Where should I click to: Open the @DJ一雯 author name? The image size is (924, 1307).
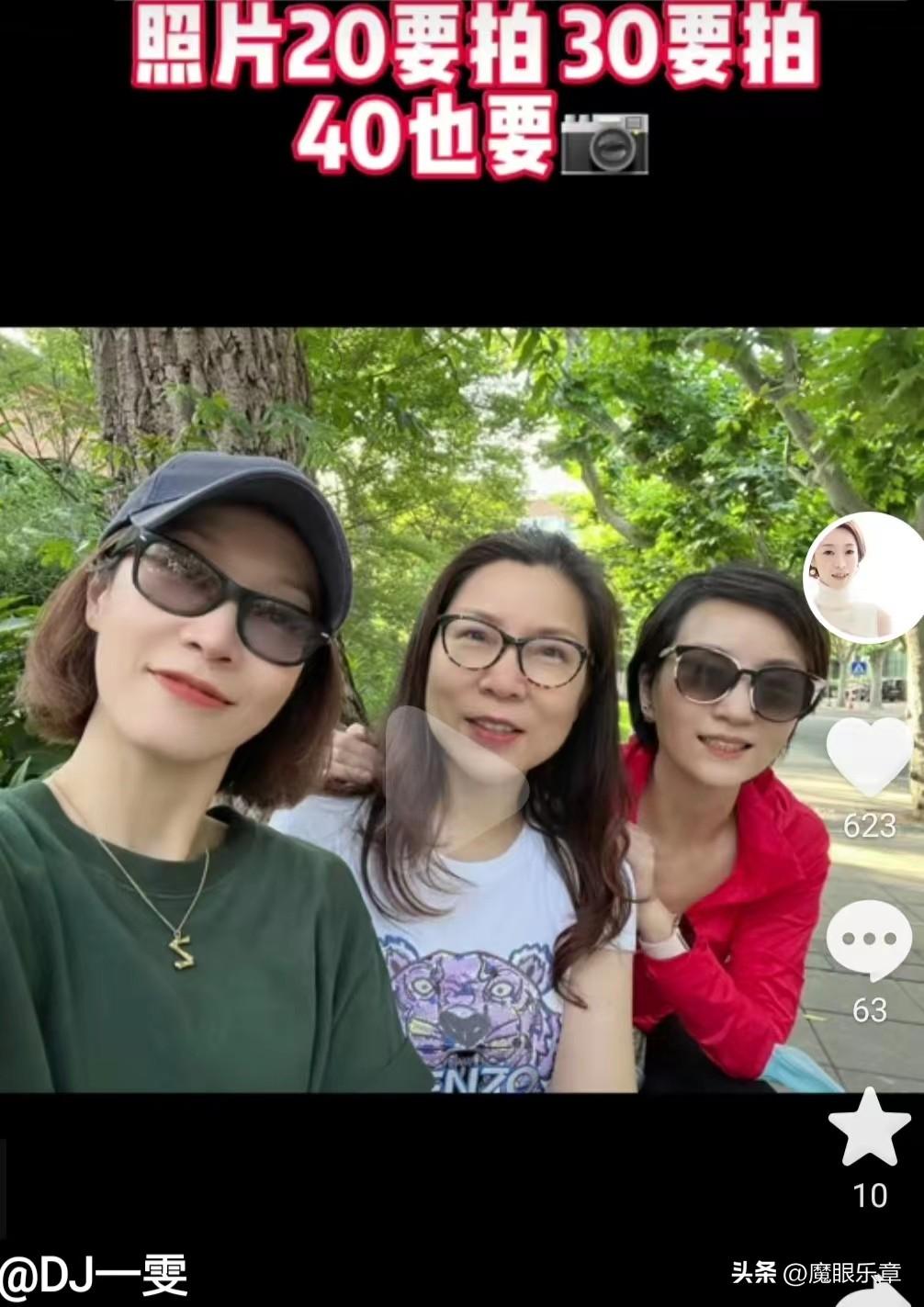click(x=94, y=1276)
